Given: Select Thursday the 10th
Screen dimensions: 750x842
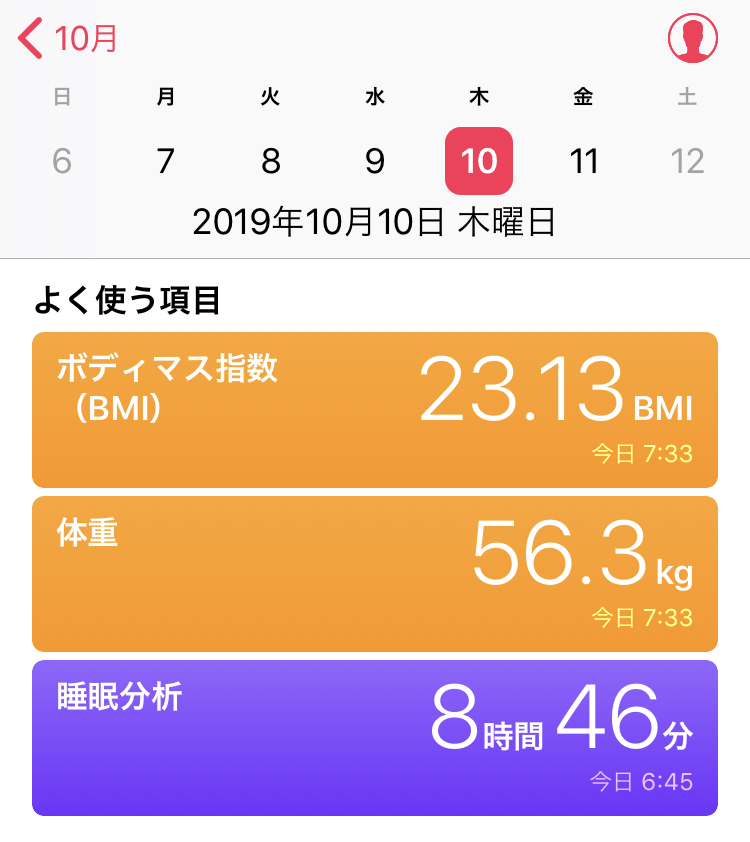Looking at the screenshot, I should (479, 161).
